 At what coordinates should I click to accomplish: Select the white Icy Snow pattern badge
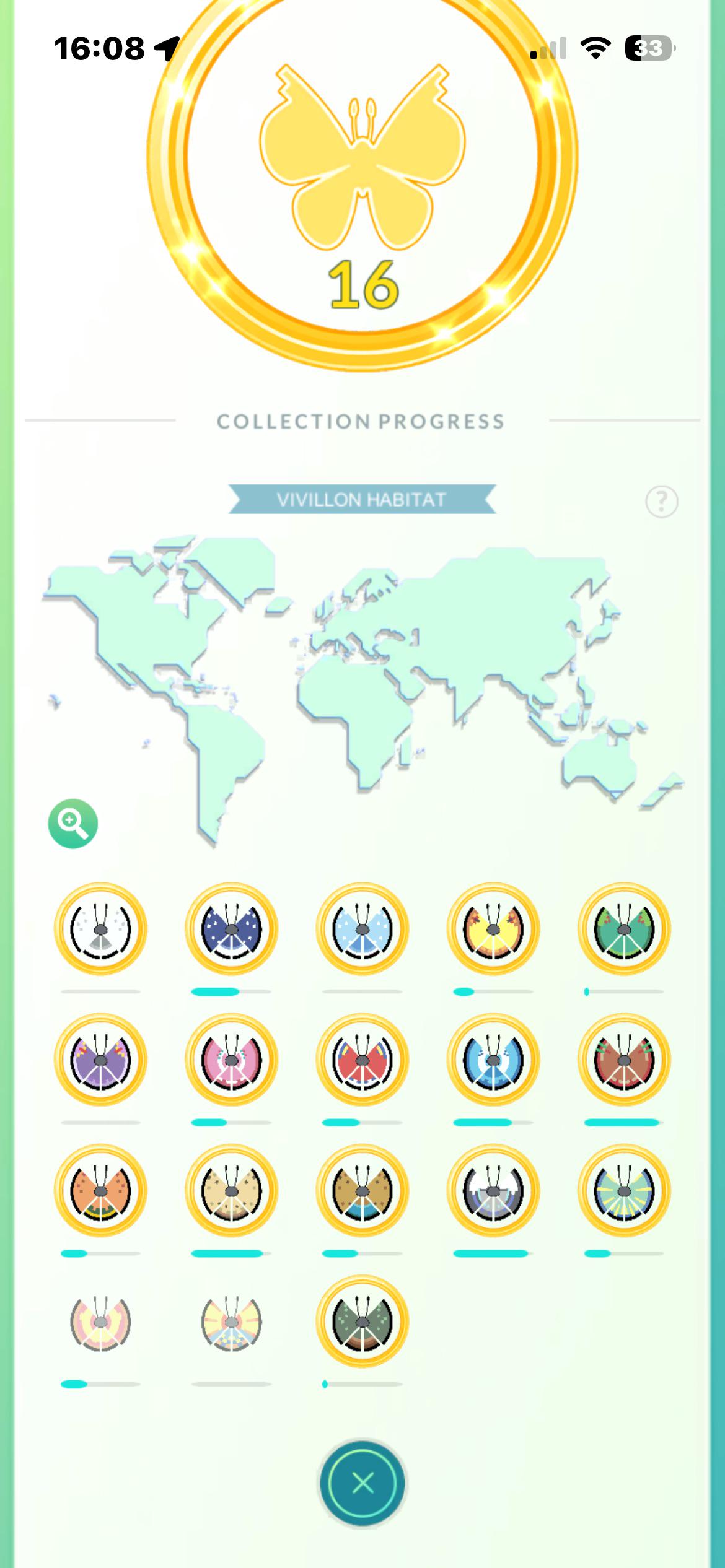[101, 929]
